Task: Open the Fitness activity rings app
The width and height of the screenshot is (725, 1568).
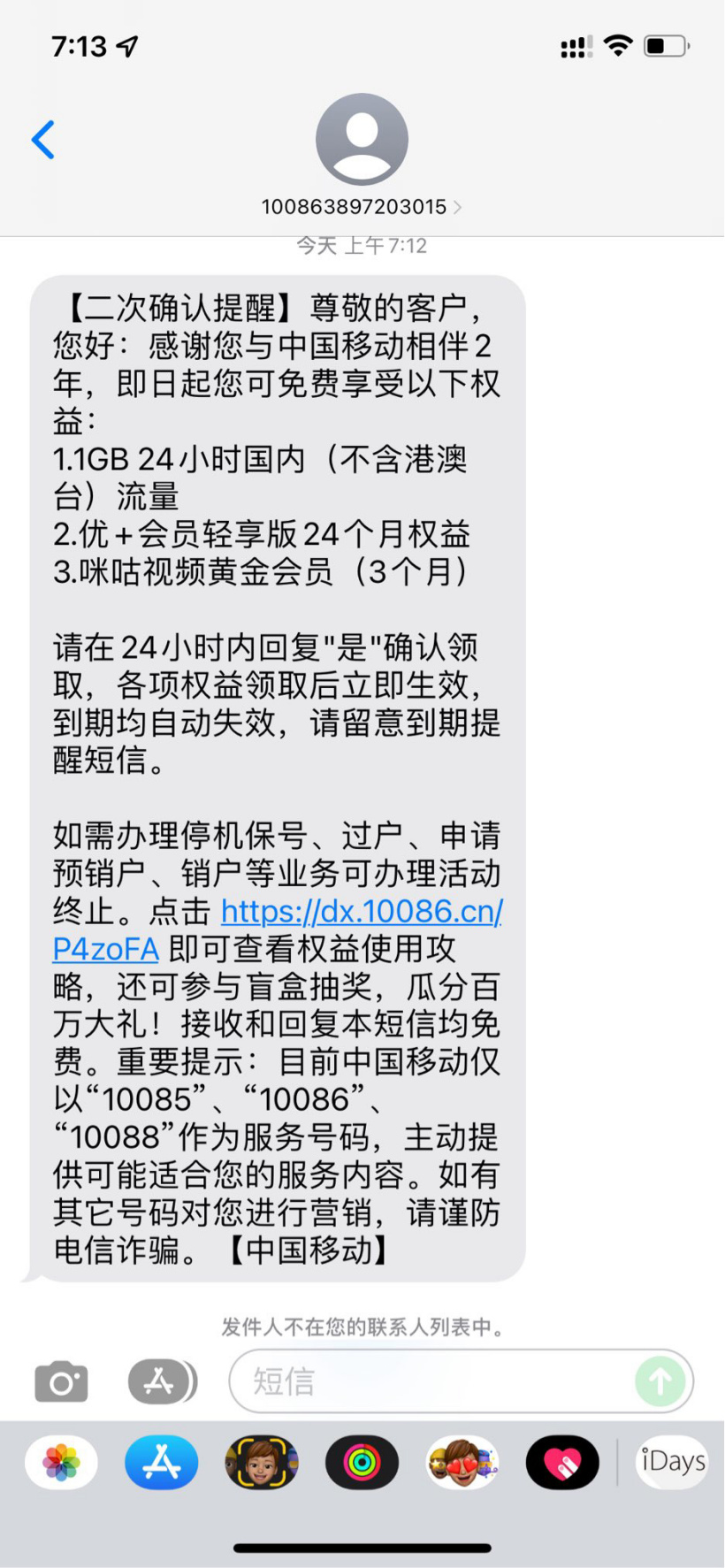Action: 362,1463
